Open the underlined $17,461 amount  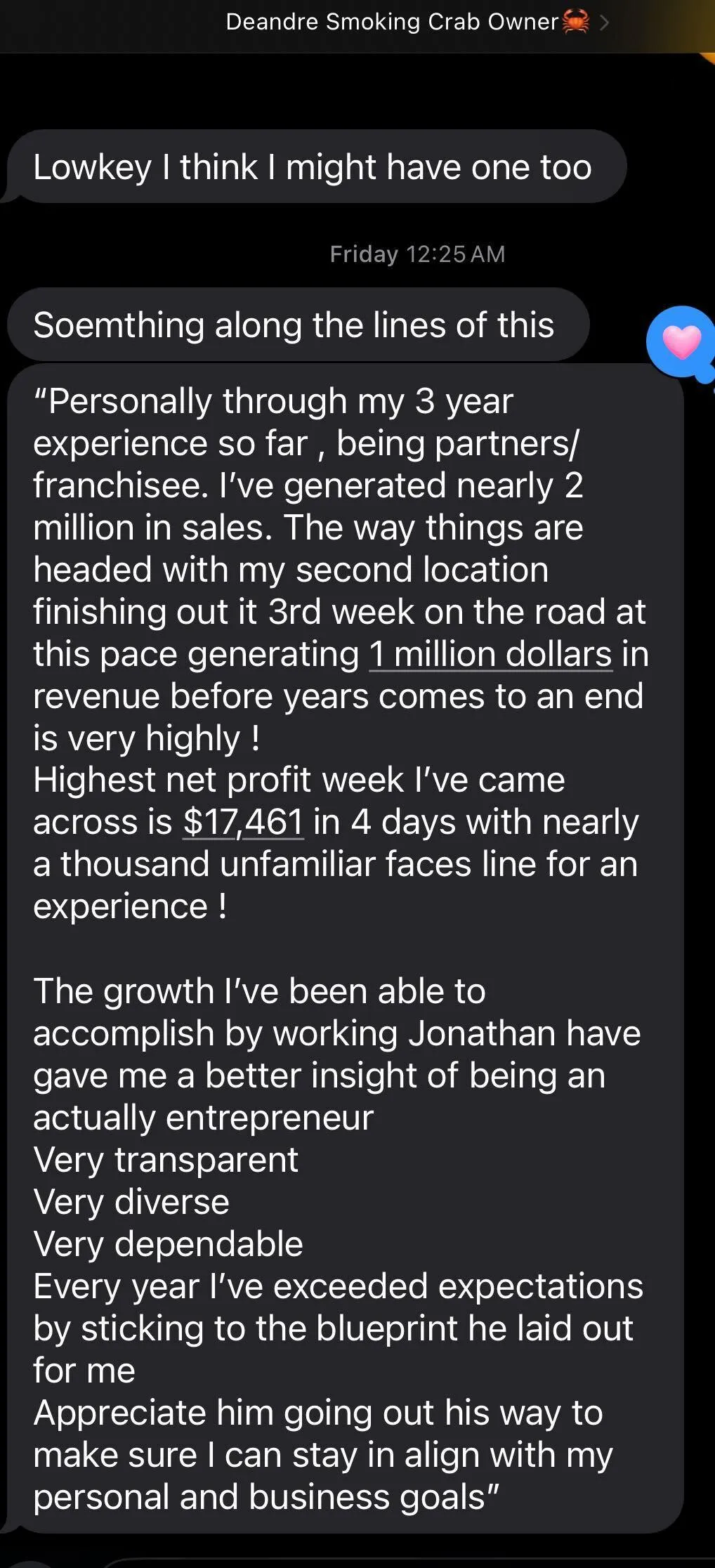[x=243, y=823]
